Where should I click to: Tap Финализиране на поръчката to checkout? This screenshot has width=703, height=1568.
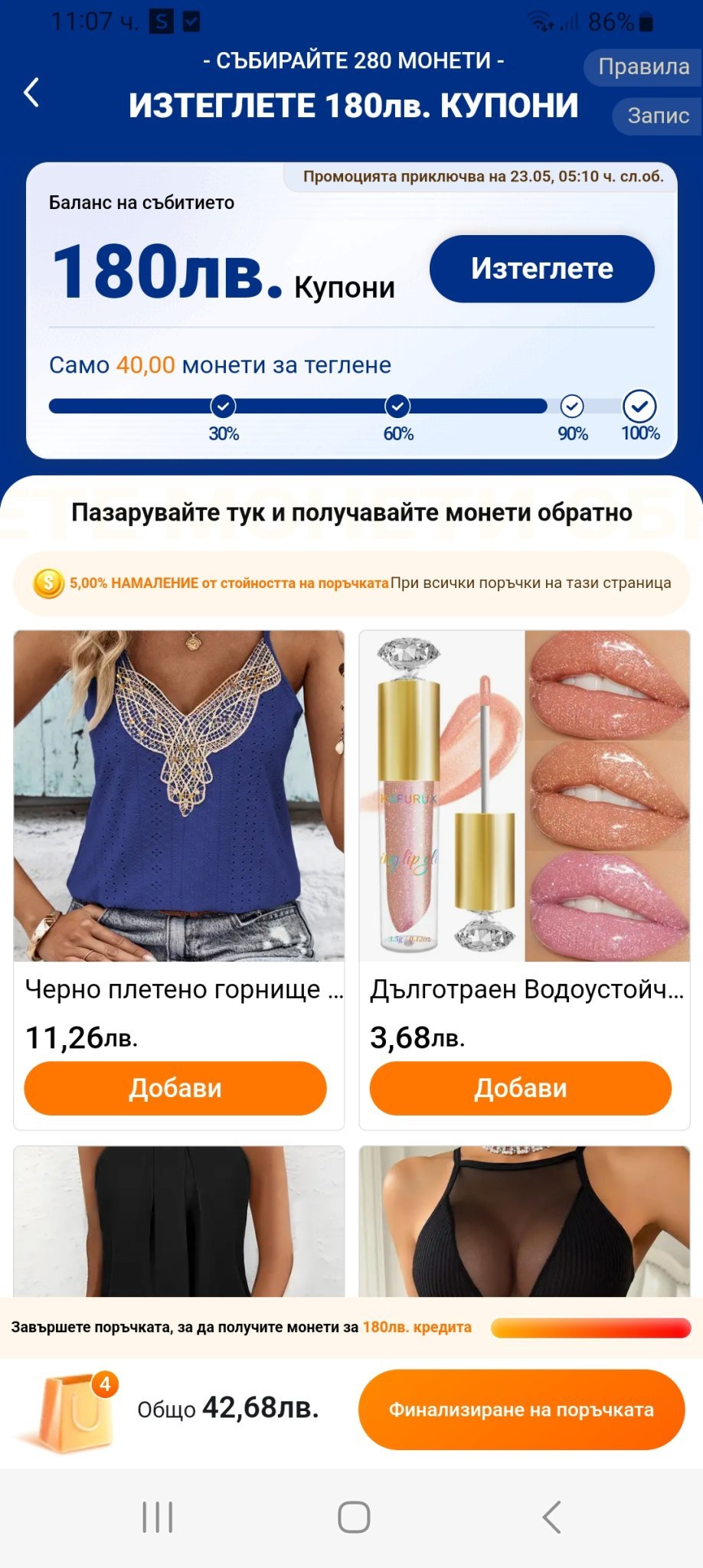coord(522,1410)
